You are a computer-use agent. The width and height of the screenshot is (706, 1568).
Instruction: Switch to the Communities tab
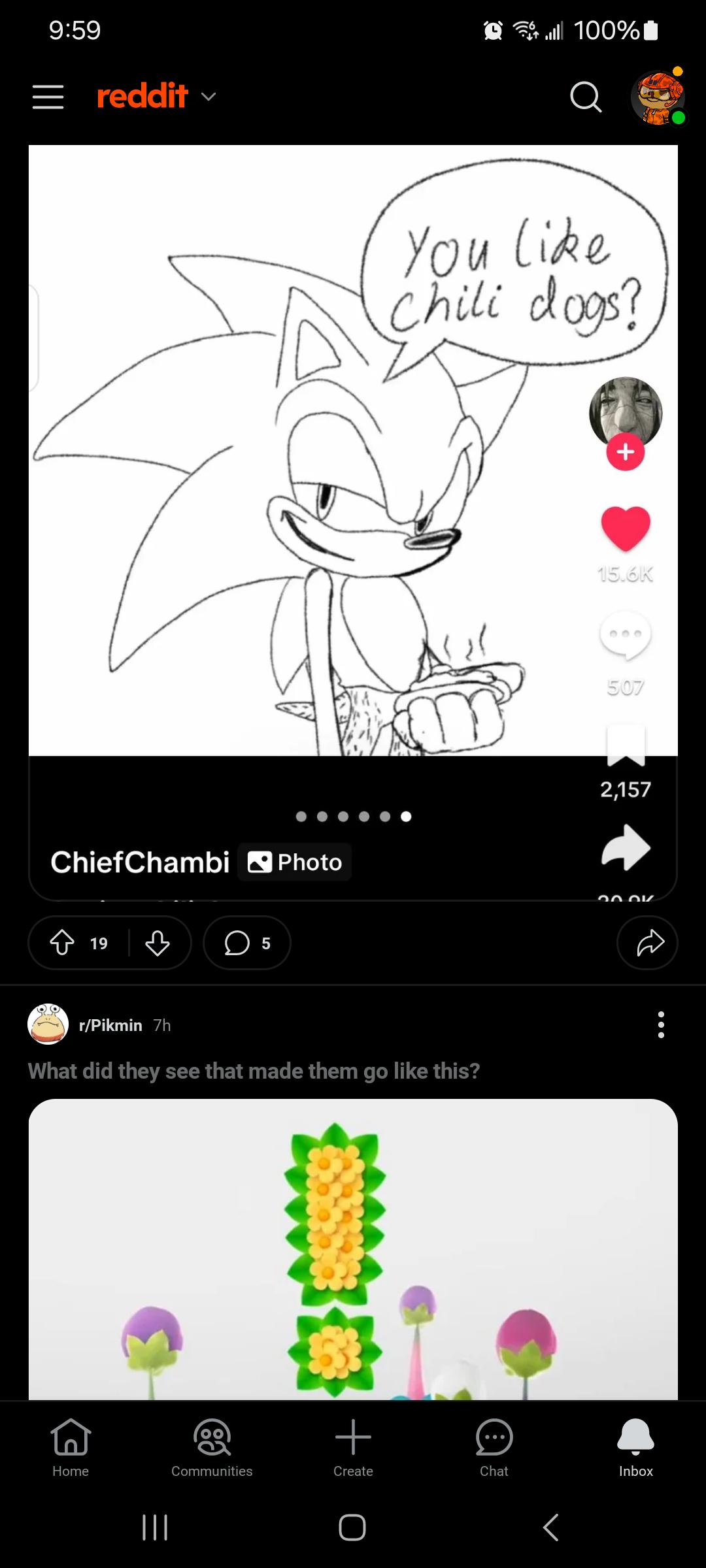[x=212, y=1447]
